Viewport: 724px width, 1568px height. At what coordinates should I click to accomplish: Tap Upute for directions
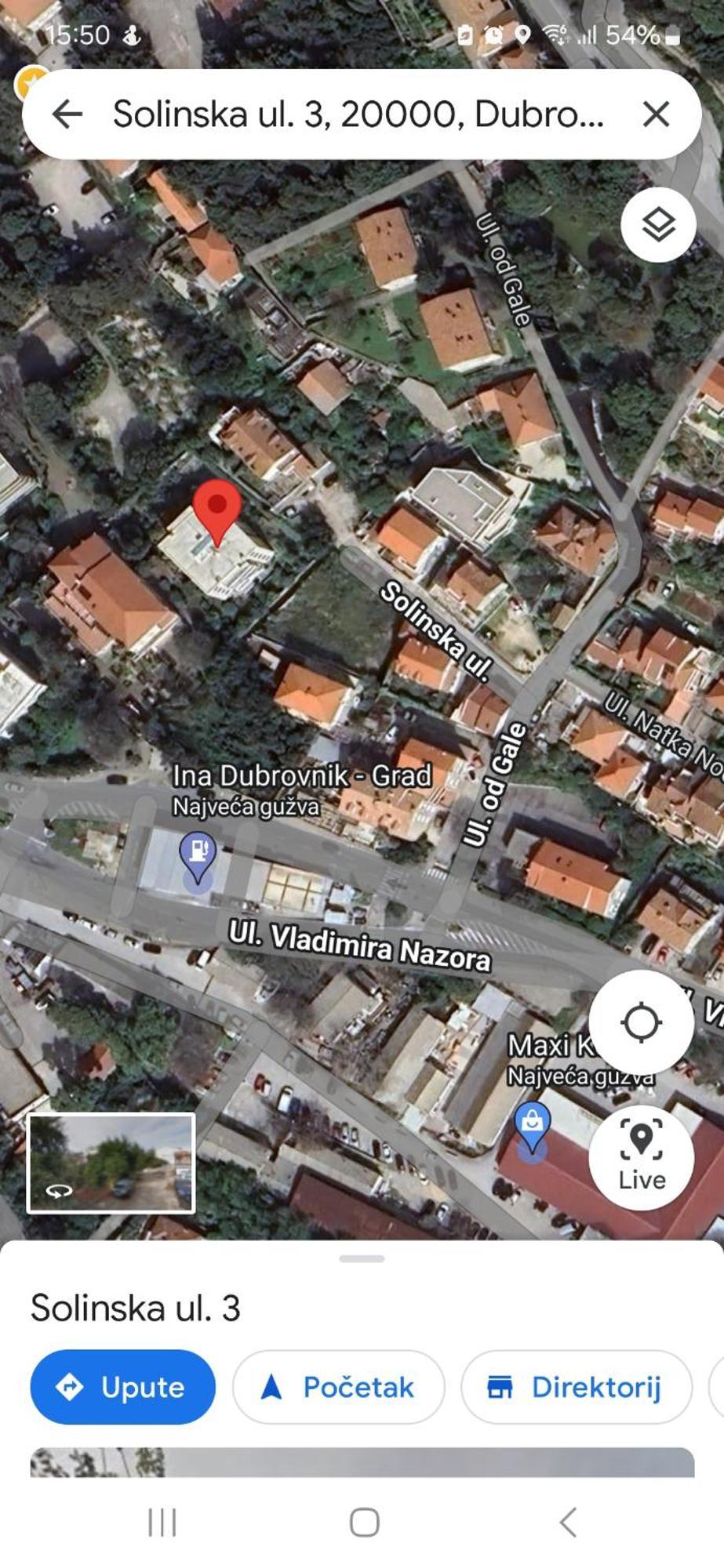click(122, 1387)
